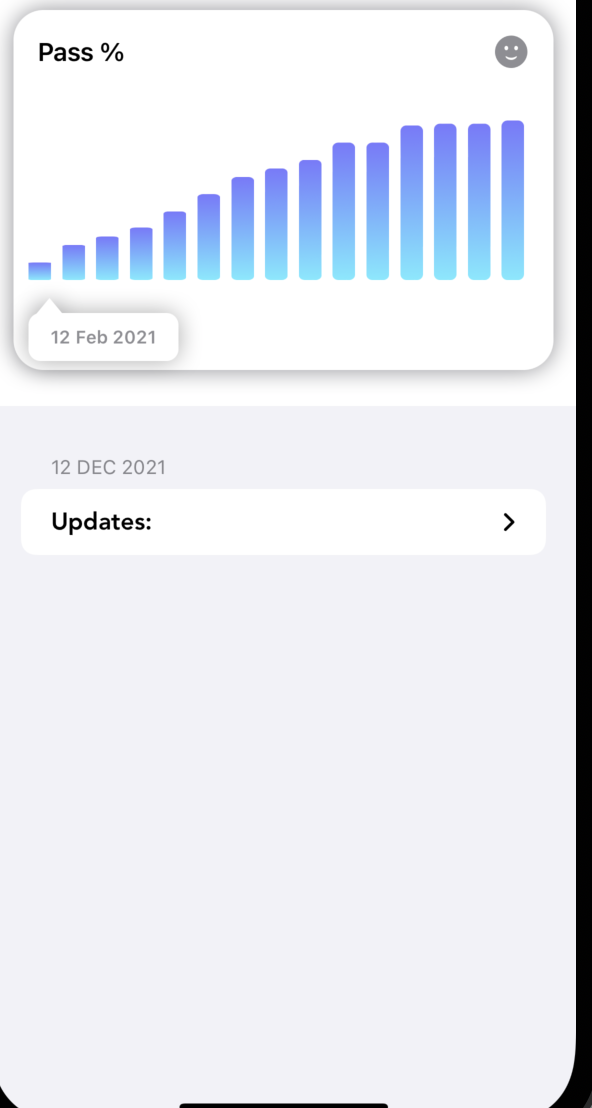Tap the smiley face icon
The height and width of the screenshot is (1108, 592).
[x=511, y=52]
